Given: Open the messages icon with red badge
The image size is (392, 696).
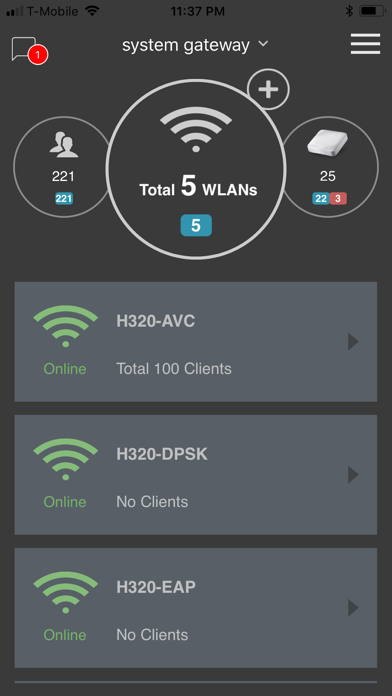Looking at the screenshot, I should tap(29, 50).
